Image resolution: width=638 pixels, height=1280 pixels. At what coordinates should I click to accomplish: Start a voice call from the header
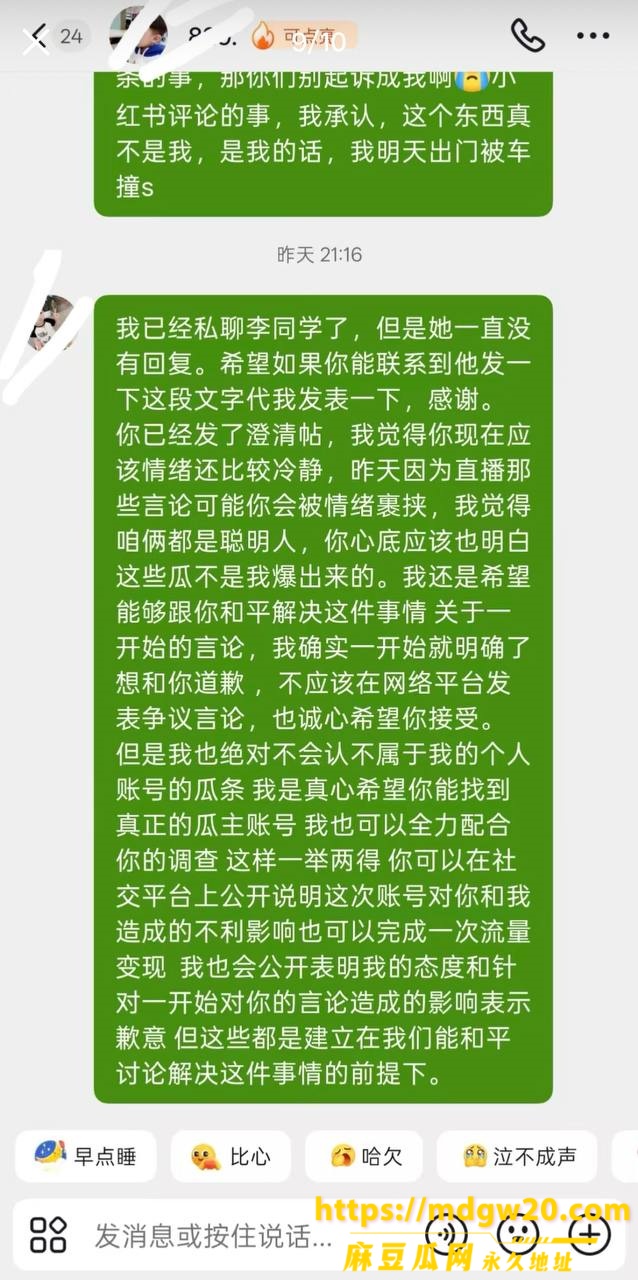(x=527, y=36)
